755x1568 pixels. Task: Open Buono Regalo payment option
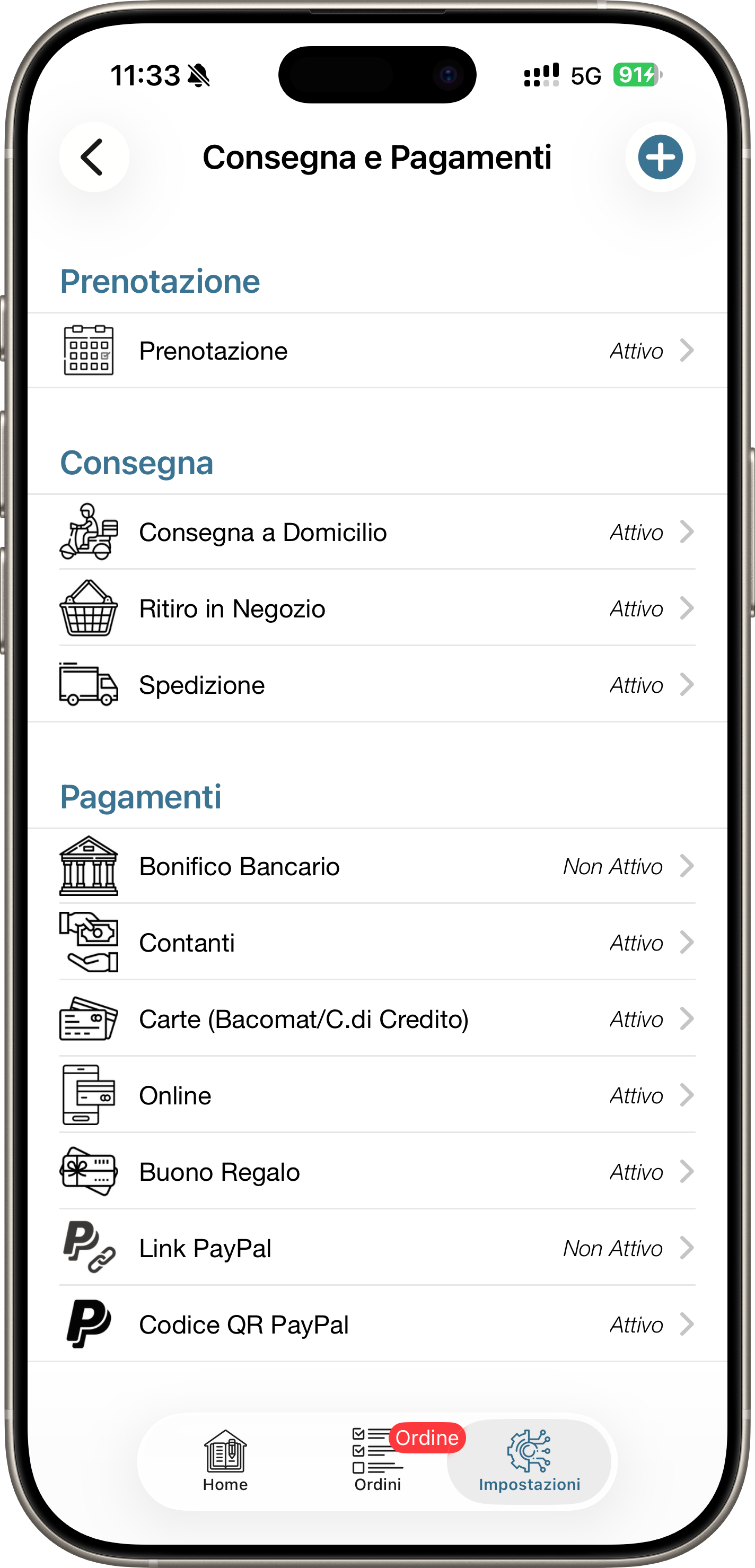(x=377, y=1172)
